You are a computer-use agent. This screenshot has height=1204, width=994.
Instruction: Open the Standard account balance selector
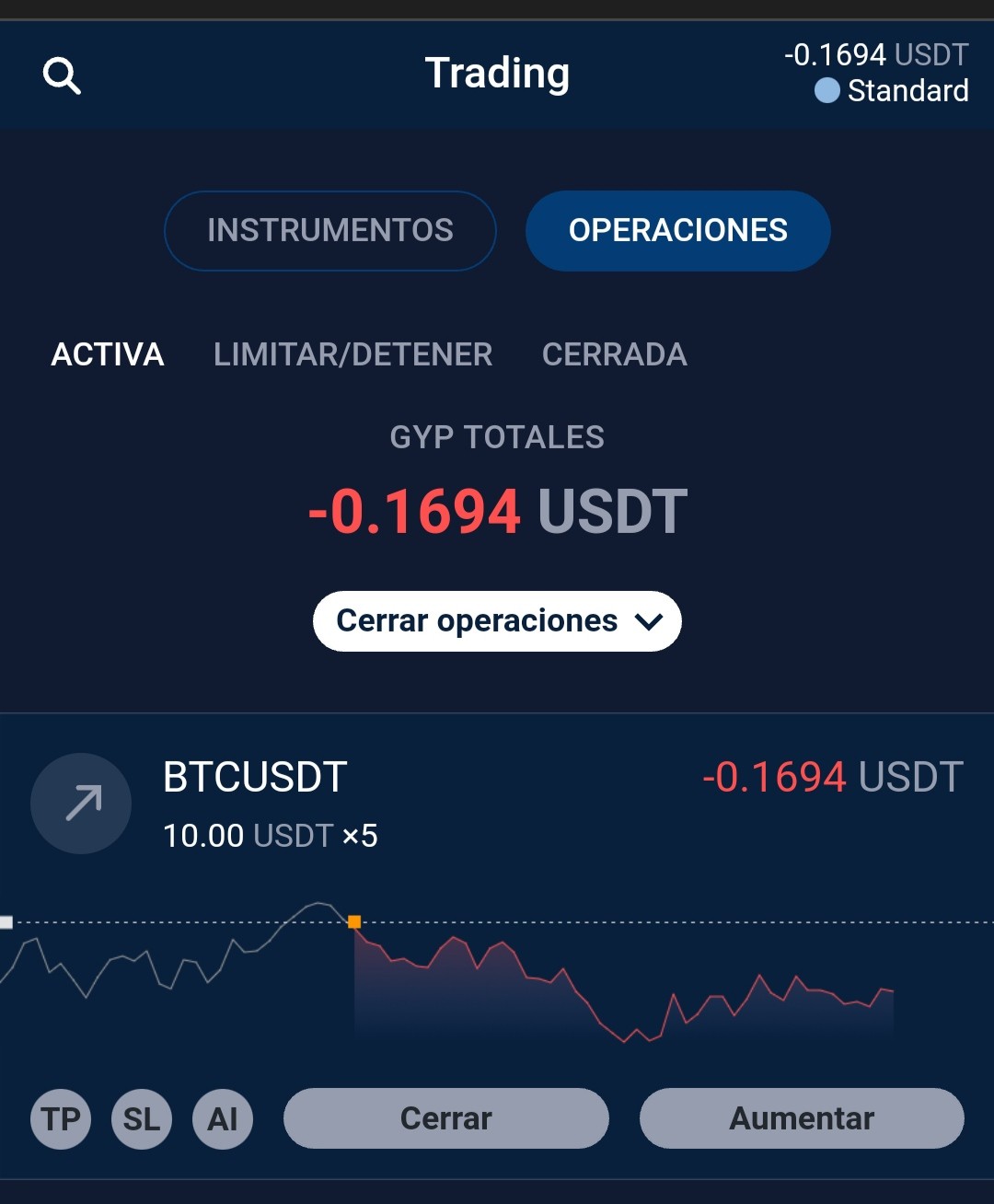click(x=876, y=73)
